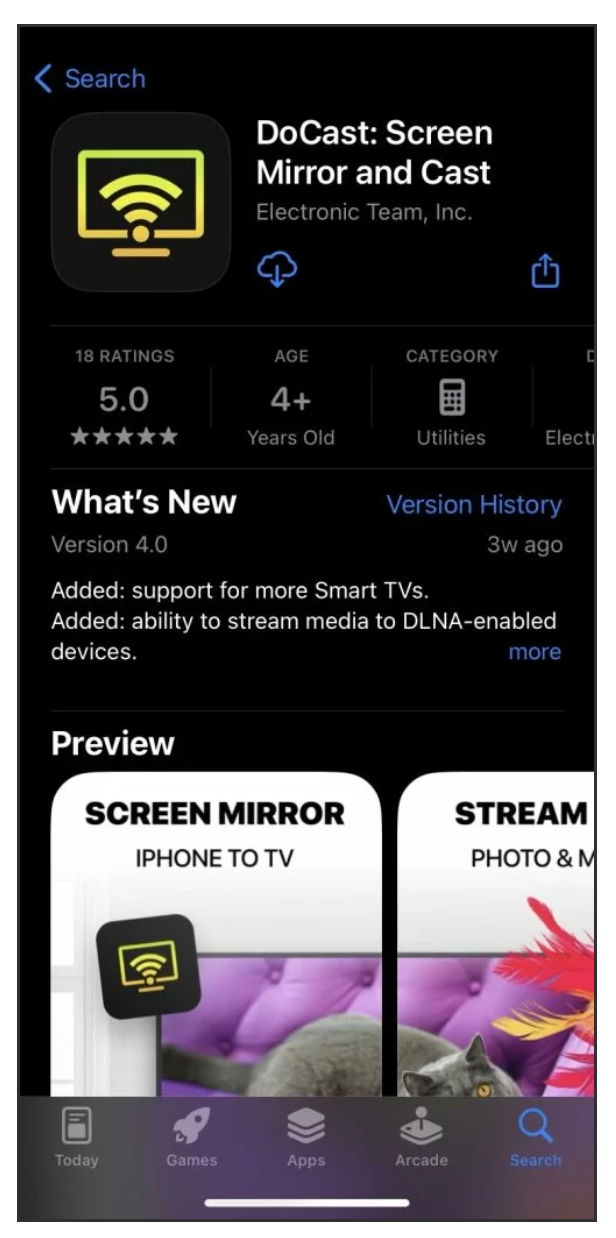This screenshot has height=1238, width=616.
Task: Go back to Search results
Action: (89, 79)
